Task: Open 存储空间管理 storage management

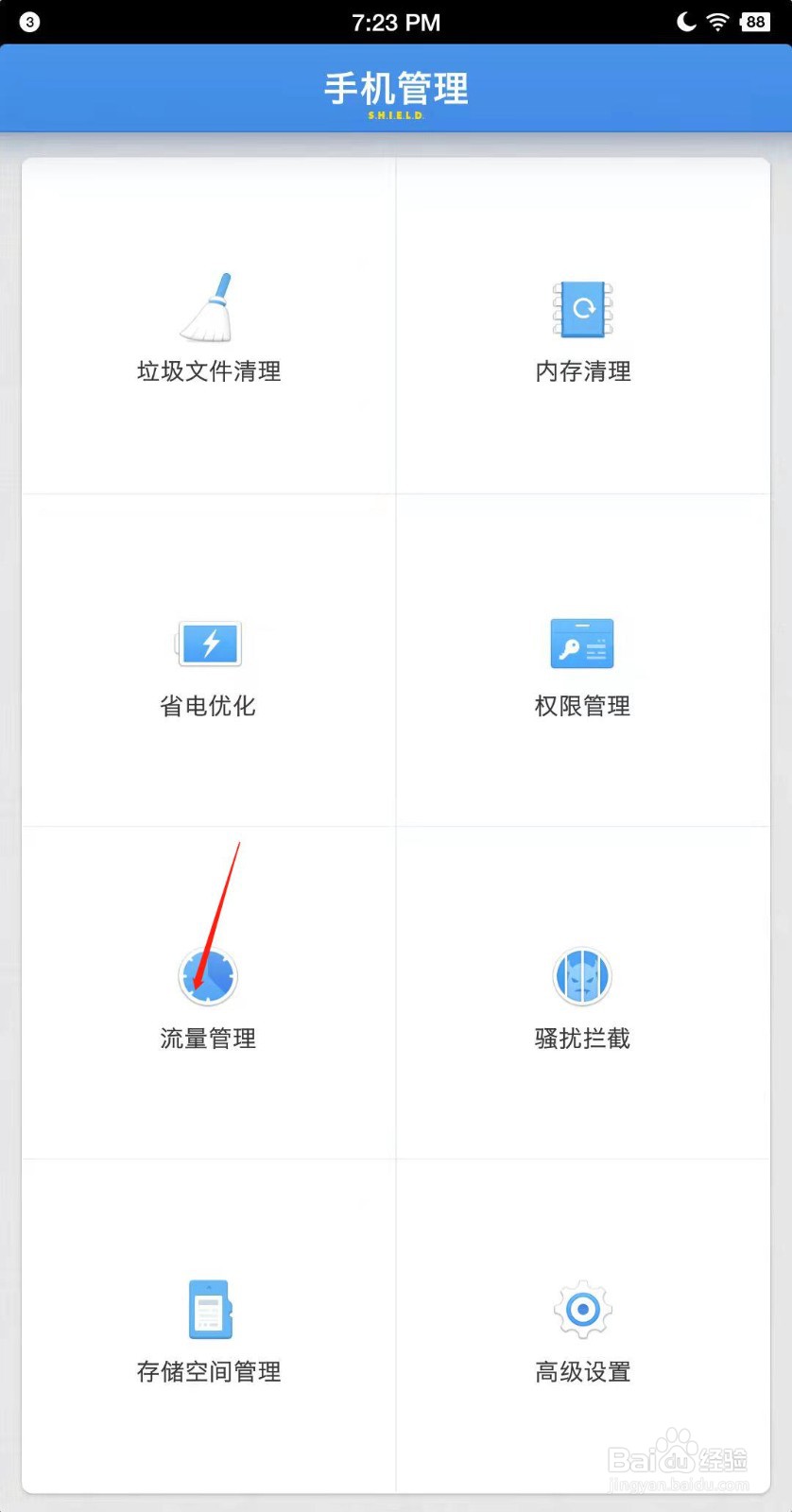Action: pos(208,1327)
